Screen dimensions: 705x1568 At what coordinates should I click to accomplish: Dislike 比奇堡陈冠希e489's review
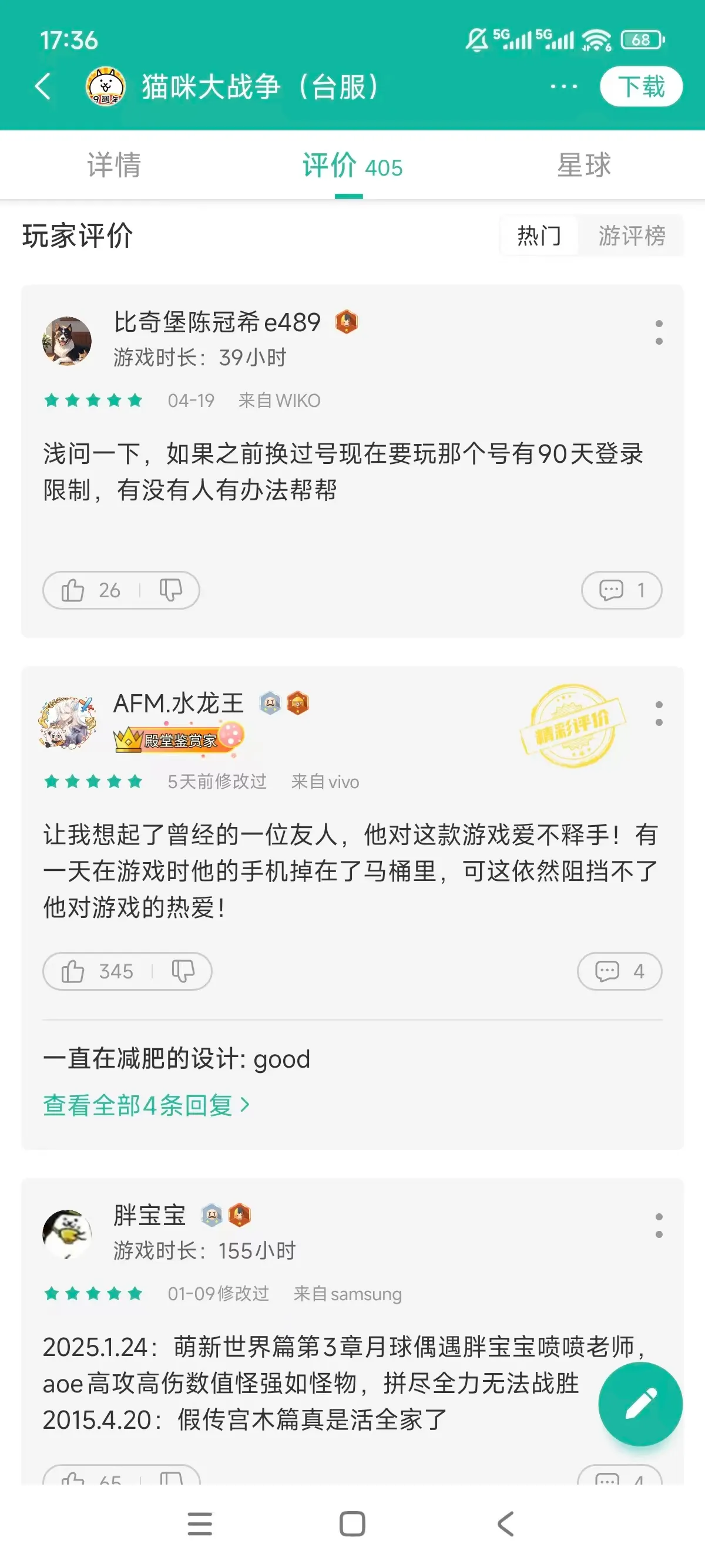click(170, 590)
